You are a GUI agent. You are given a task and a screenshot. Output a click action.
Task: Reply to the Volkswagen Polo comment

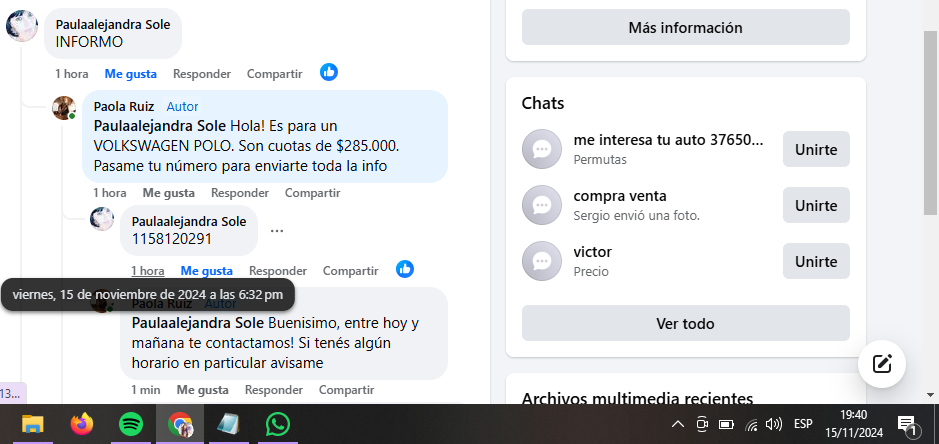coord(240,193)
